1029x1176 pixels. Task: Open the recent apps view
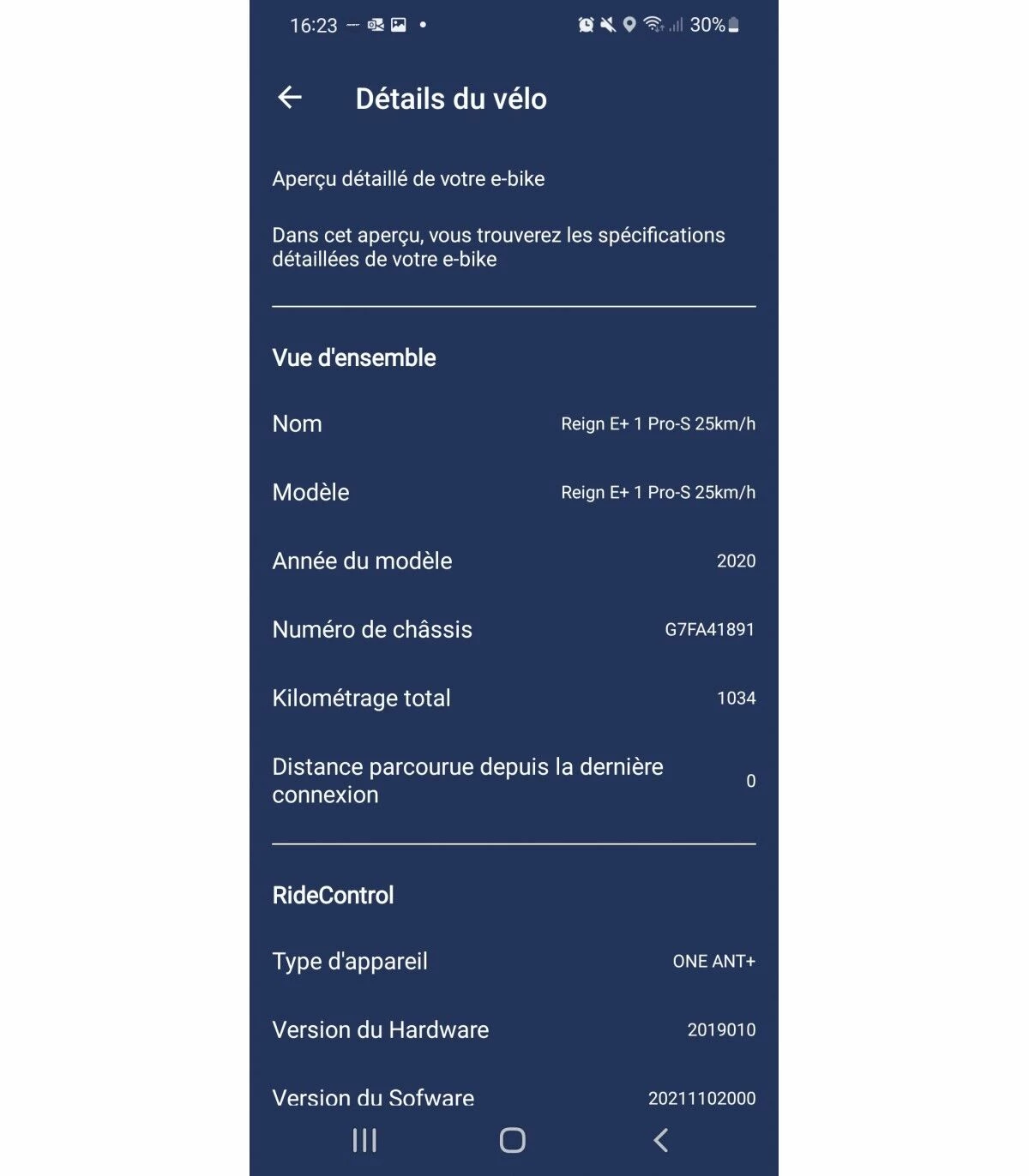tap(364, 1140)
